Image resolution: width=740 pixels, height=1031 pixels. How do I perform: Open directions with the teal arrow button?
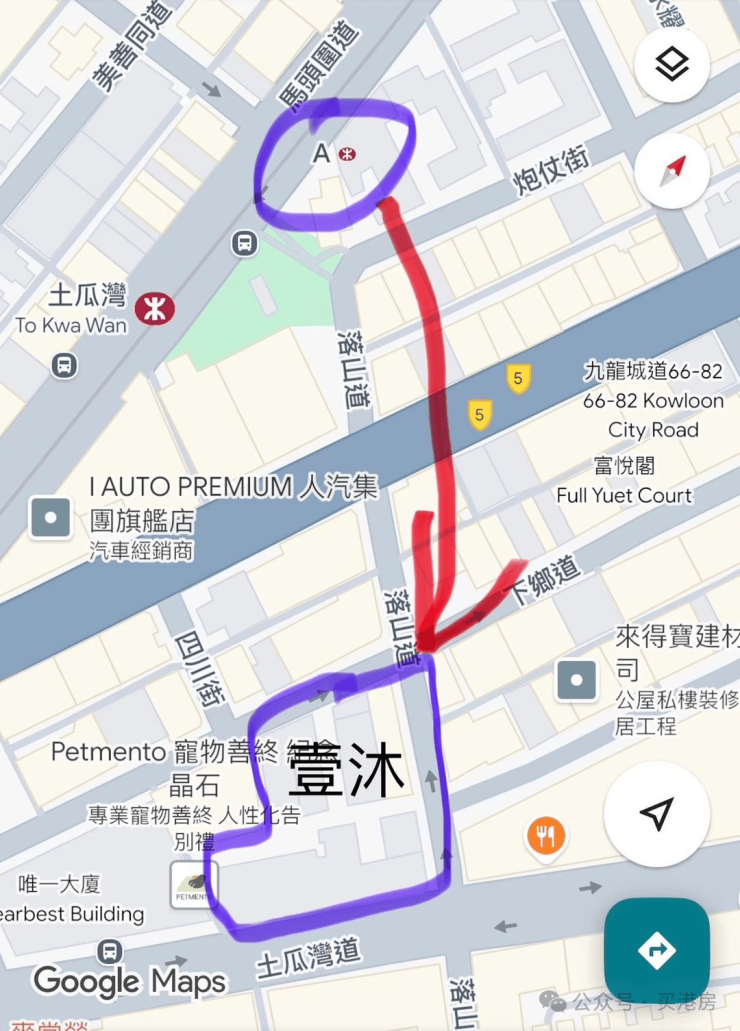pyautogui.click(x=656, y=949)
